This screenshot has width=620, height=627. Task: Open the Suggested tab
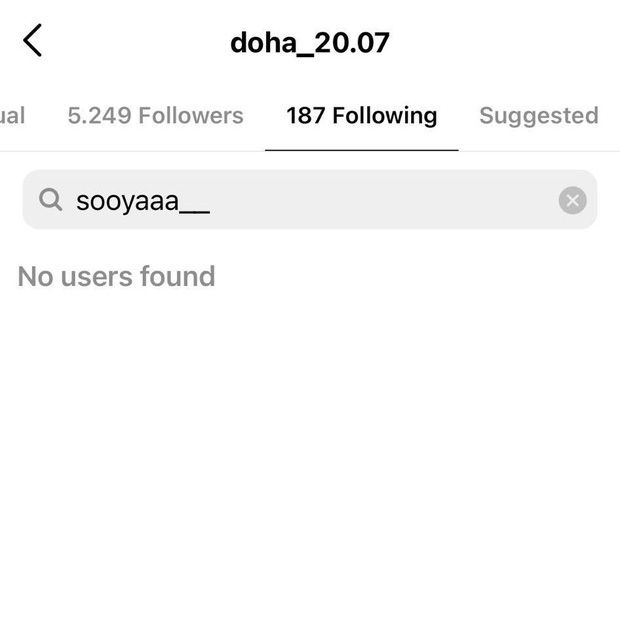click(x=538, y=116)
